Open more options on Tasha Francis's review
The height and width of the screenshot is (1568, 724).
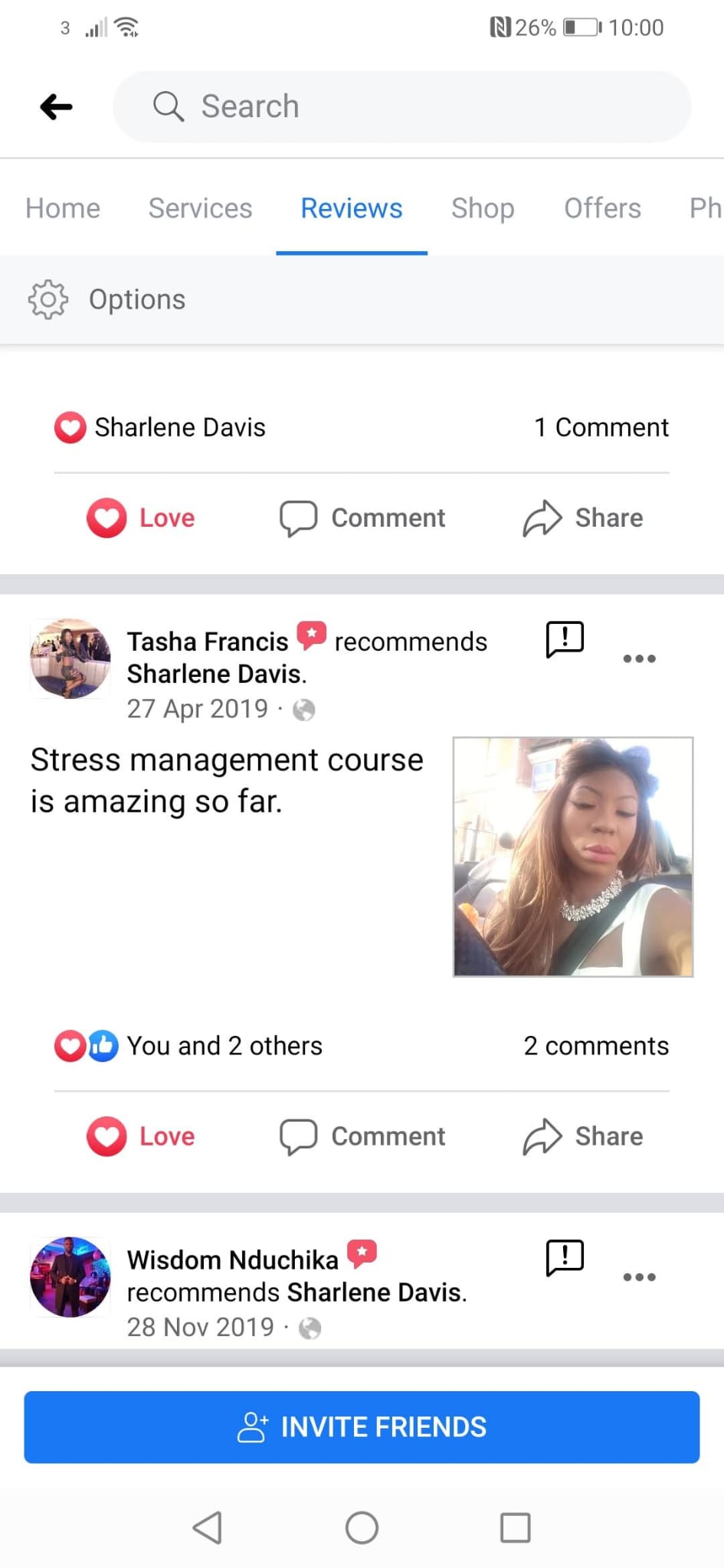point(639,658)
